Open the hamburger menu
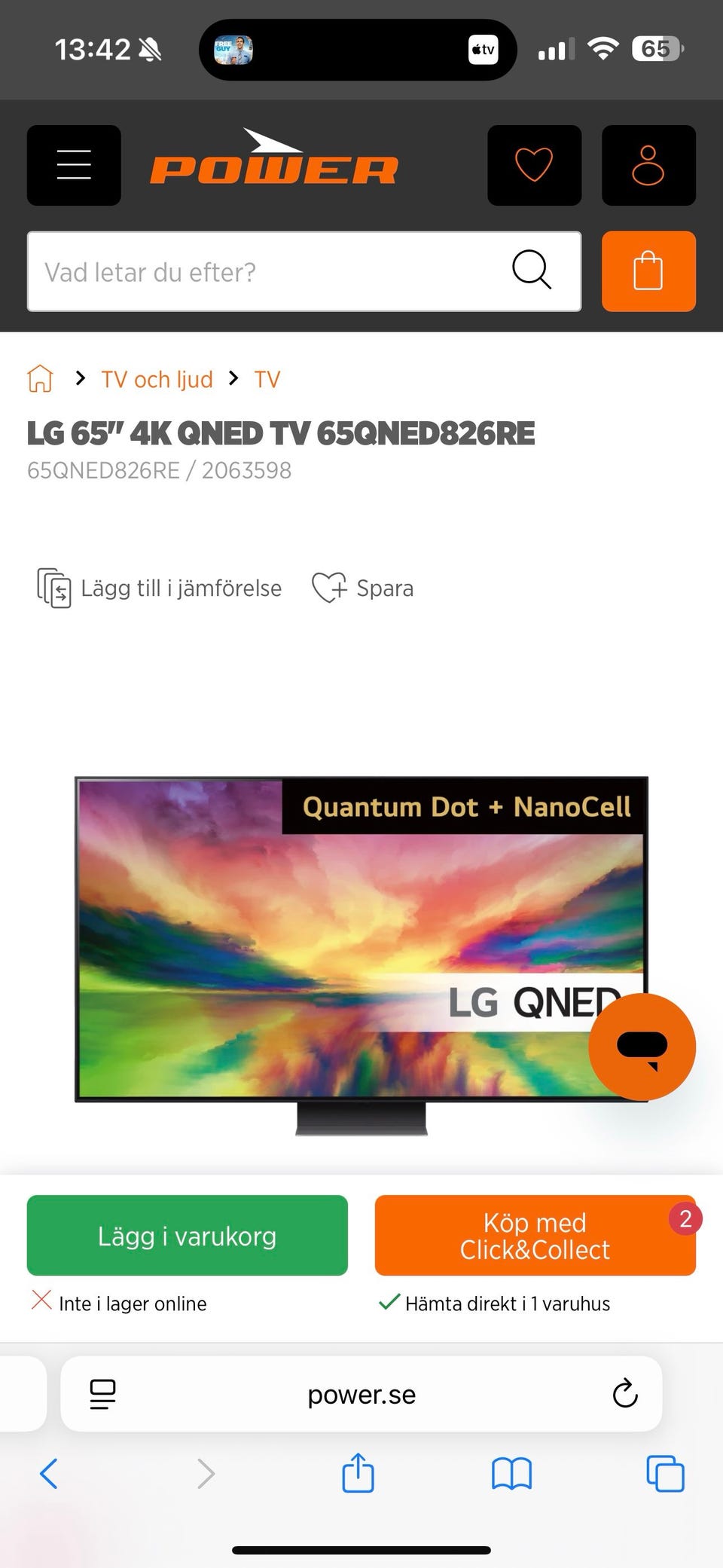The width and height of the screenshot is (723, 1568). pyautogui.click(x=74, y=165)
